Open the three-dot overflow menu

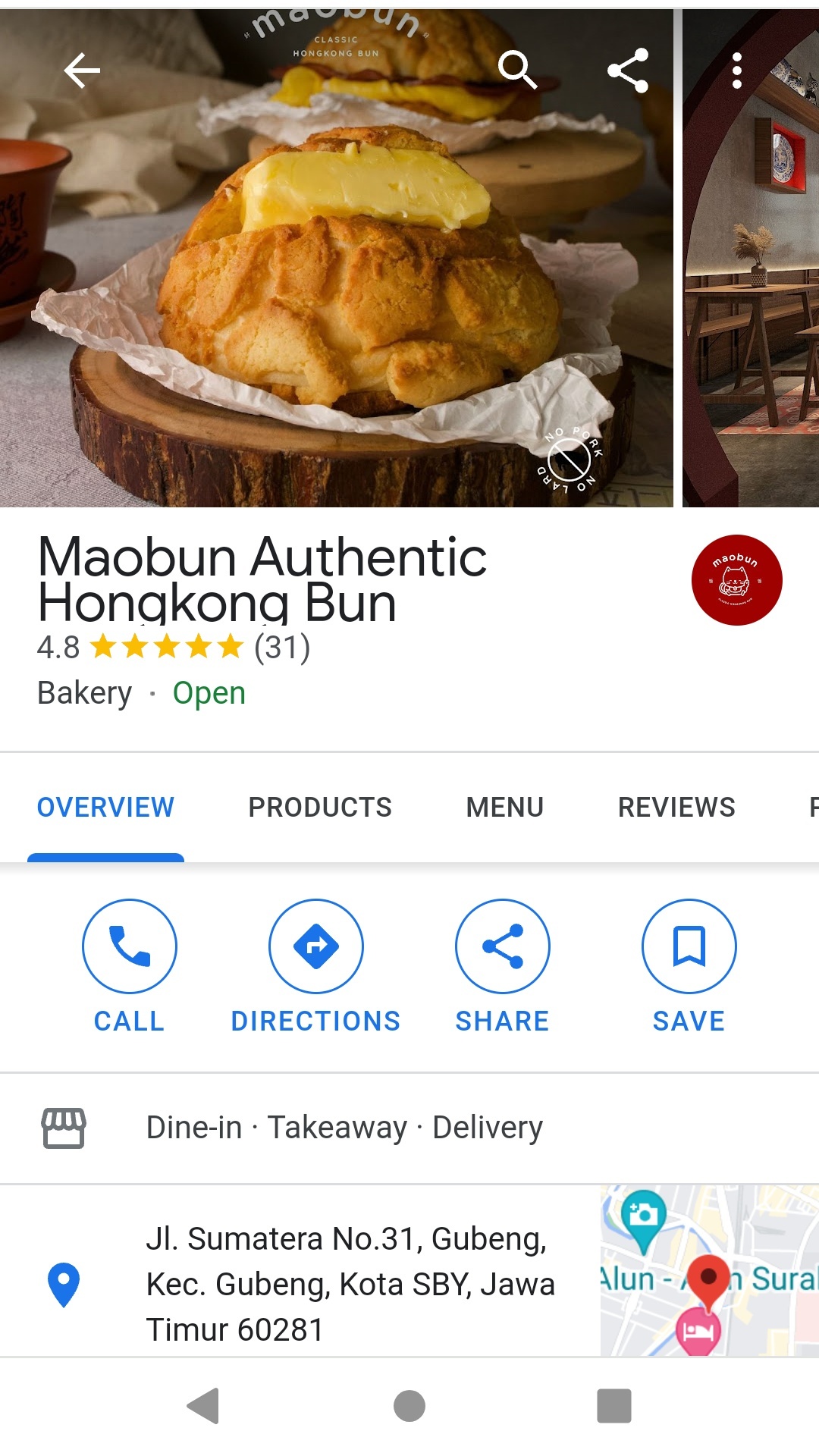click(736, 71)
